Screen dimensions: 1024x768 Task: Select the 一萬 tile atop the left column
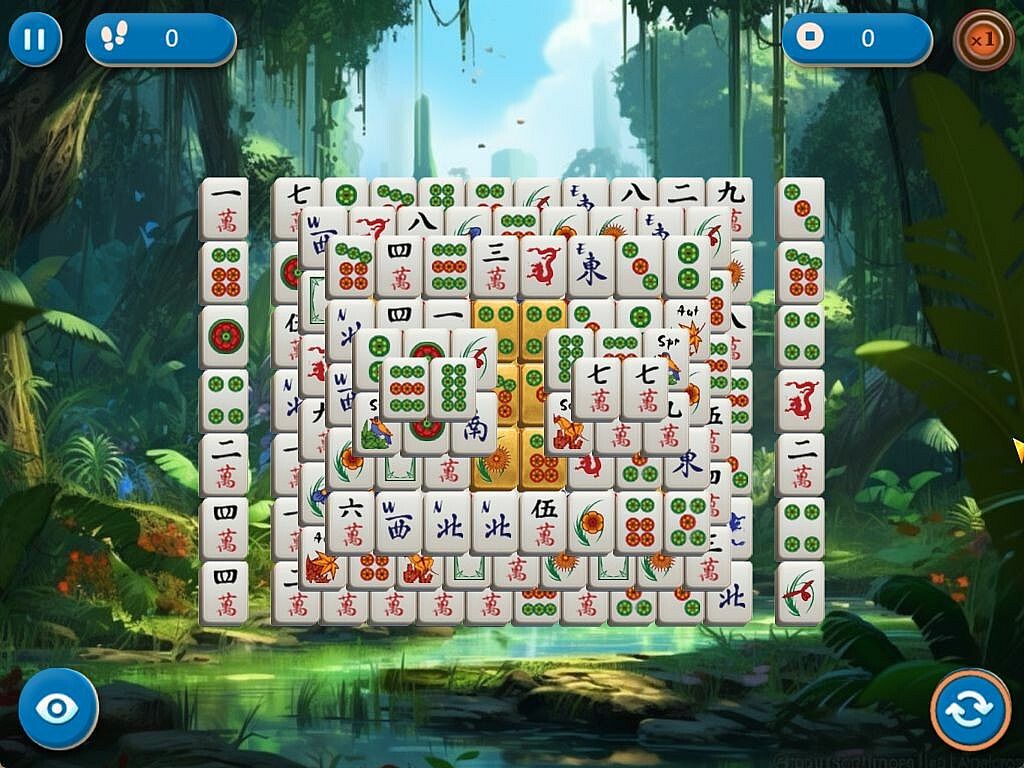[224, 209]
